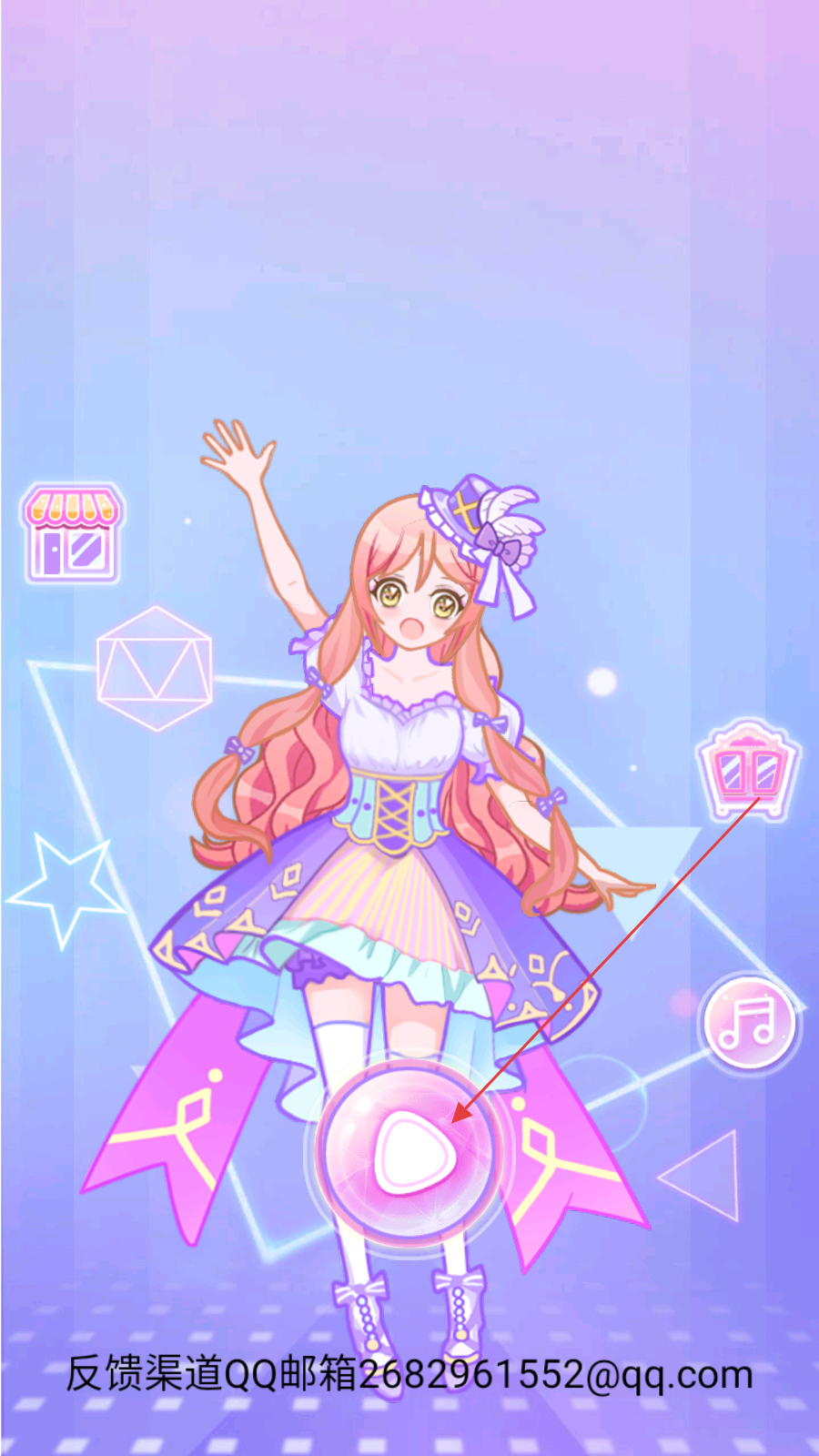
Task: Start the game with the play button
Action: tap(409, 1152)
